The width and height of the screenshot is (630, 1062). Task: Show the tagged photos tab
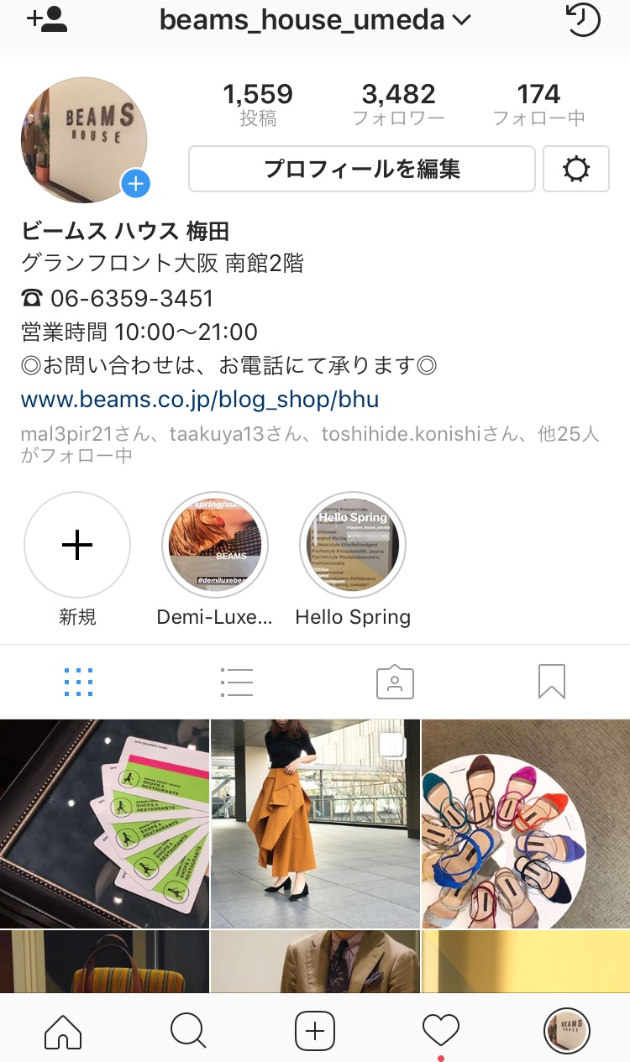pyautogui.click(x=395, y=682)
